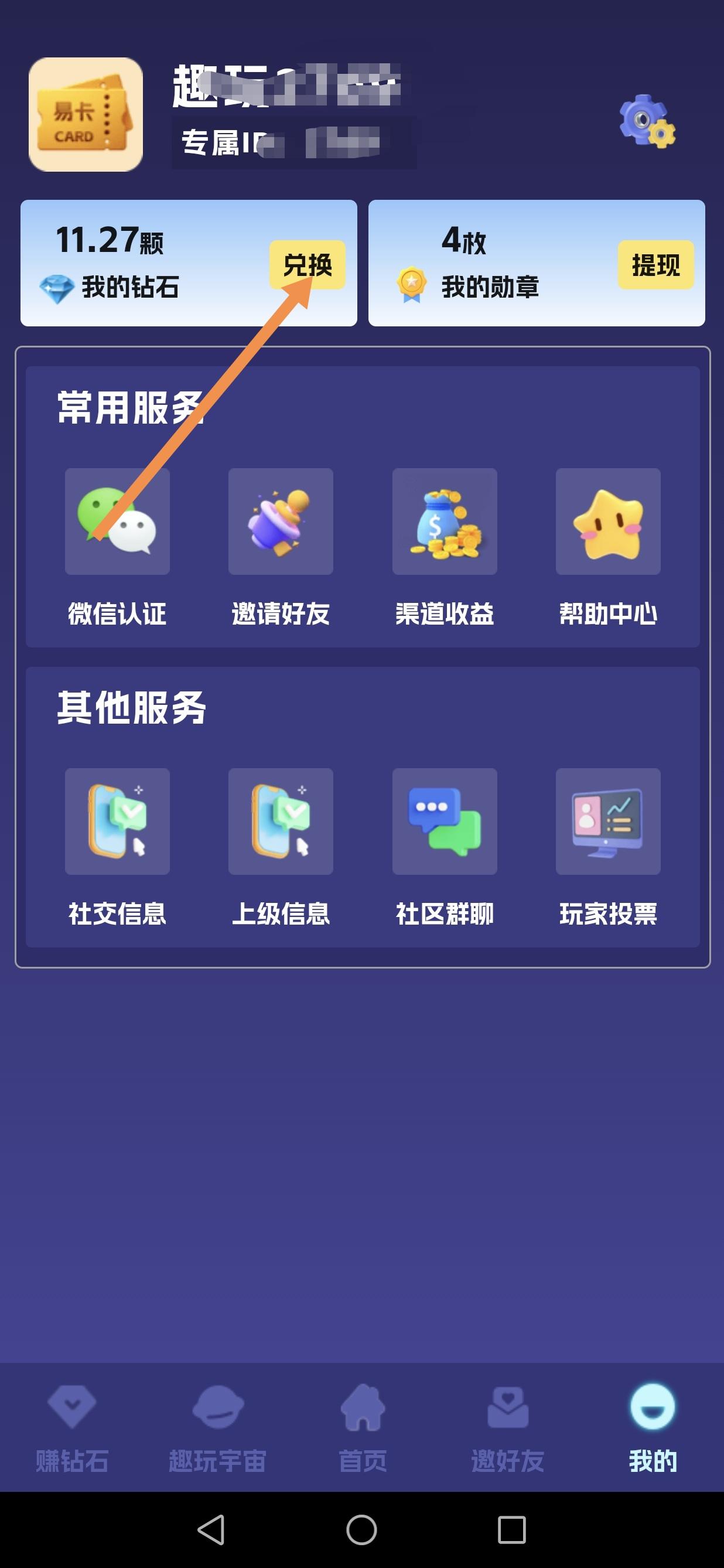Screen dimensions: 724x1568
Task: Go back using the system back button
Action: [x=211, y=1530]
